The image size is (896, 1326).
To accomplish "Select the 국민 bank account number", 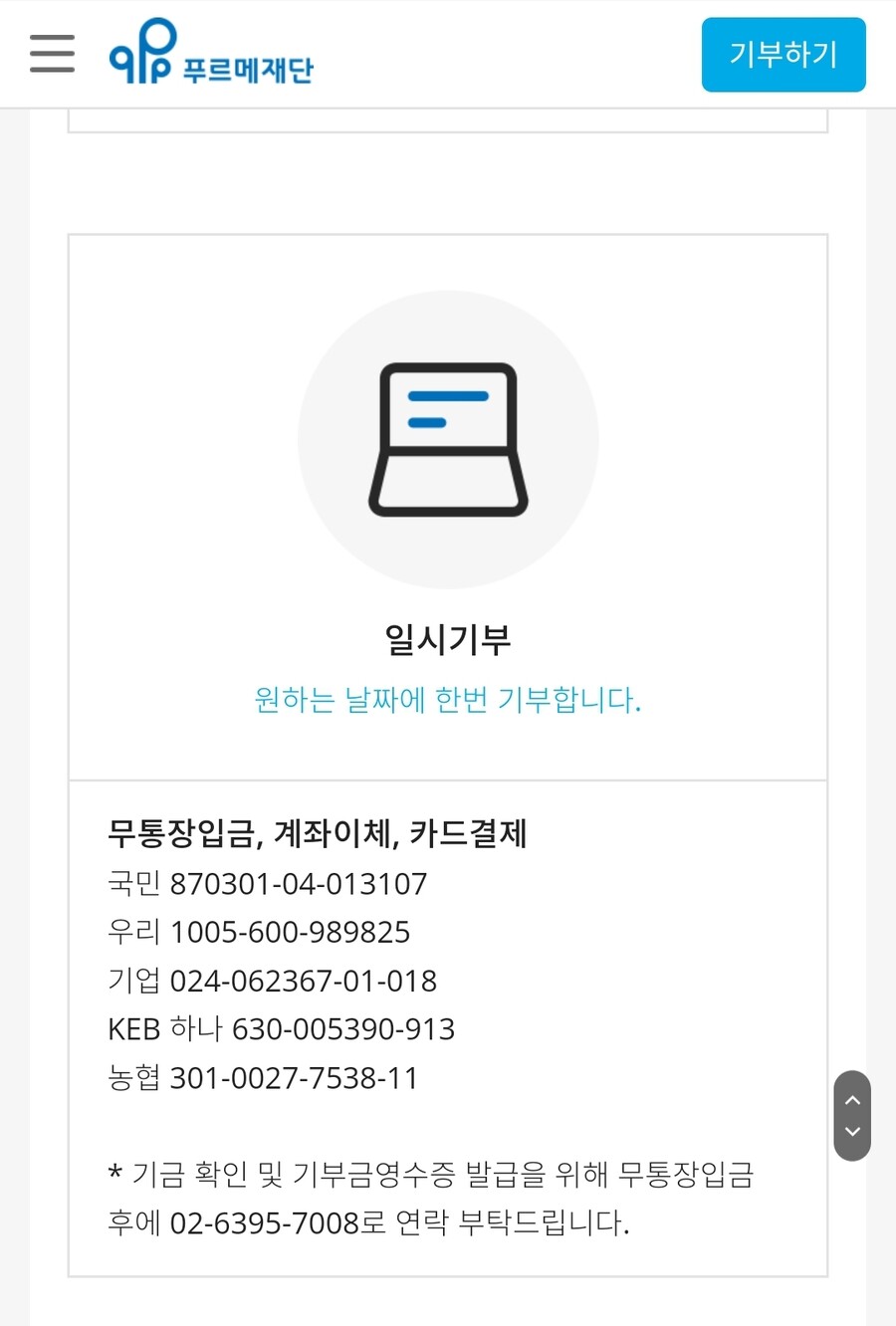I will coord(267,884).
